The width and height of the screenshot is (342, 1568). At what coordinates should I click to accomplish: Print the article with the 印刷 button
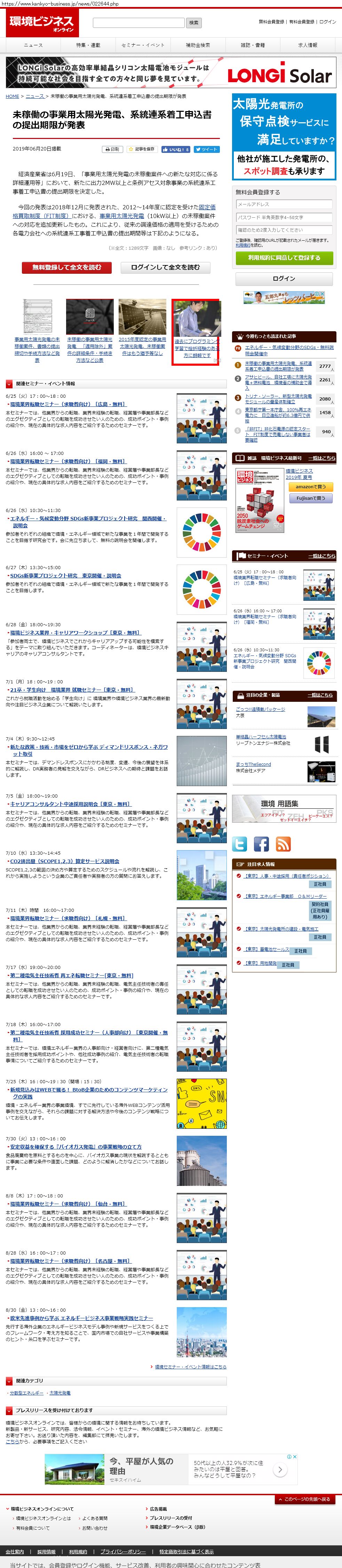(x=112, y=149)
